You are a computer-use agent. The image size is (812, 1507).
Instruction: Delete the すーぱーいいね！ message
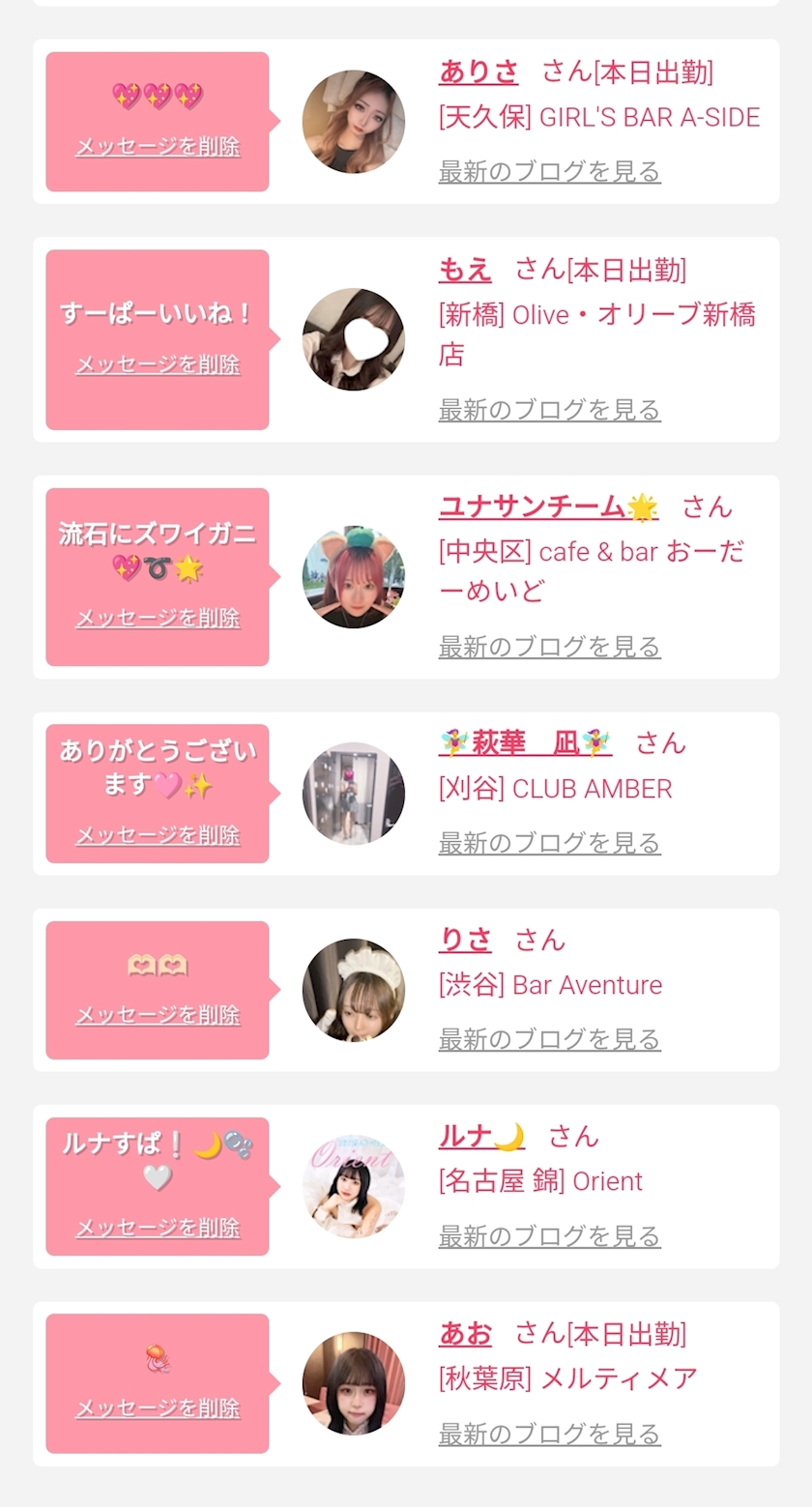click(x=158, y=364)
